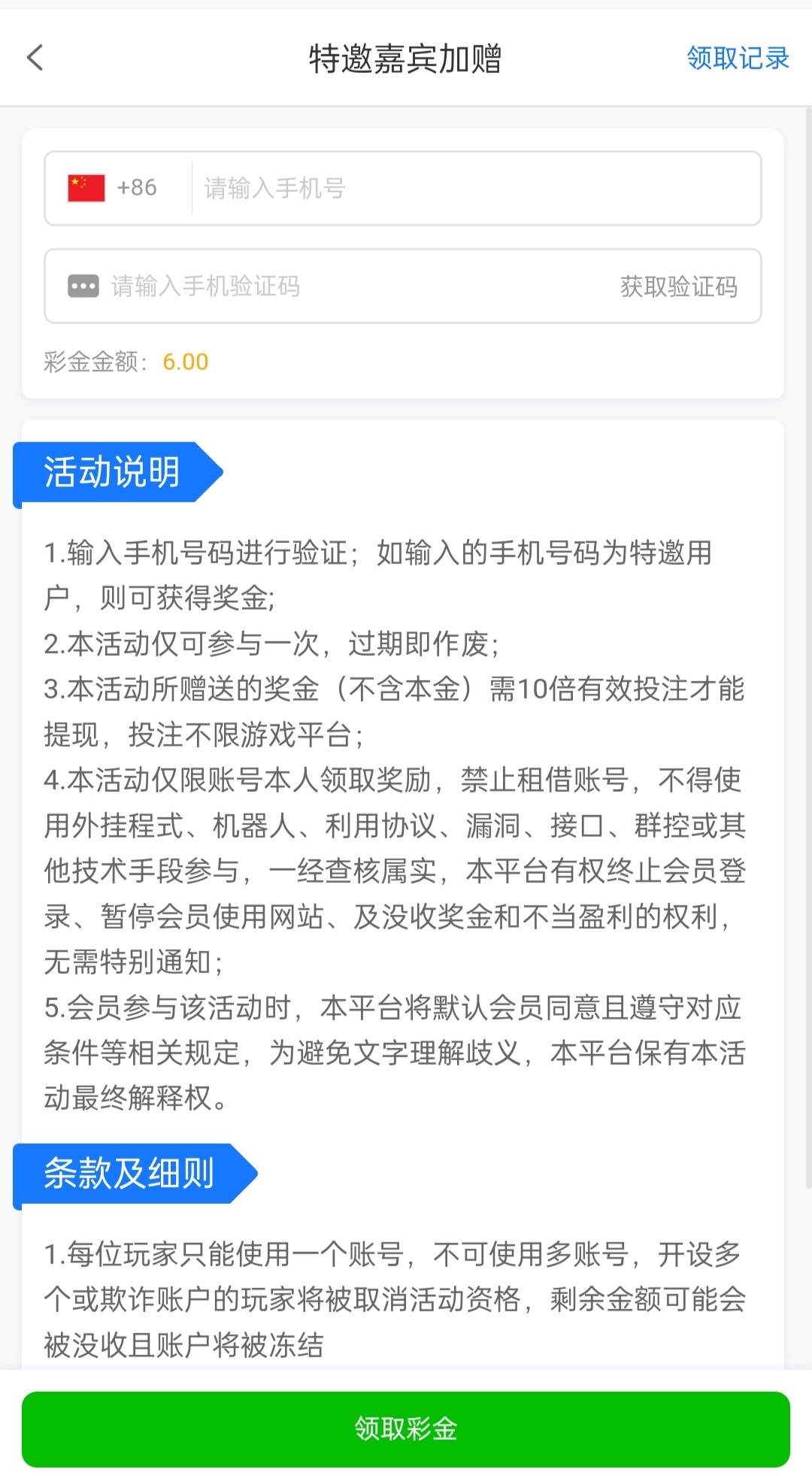Focus the 请输入手机号 phone number field
Screen dimensions: 812x1476
pos(474,188)
